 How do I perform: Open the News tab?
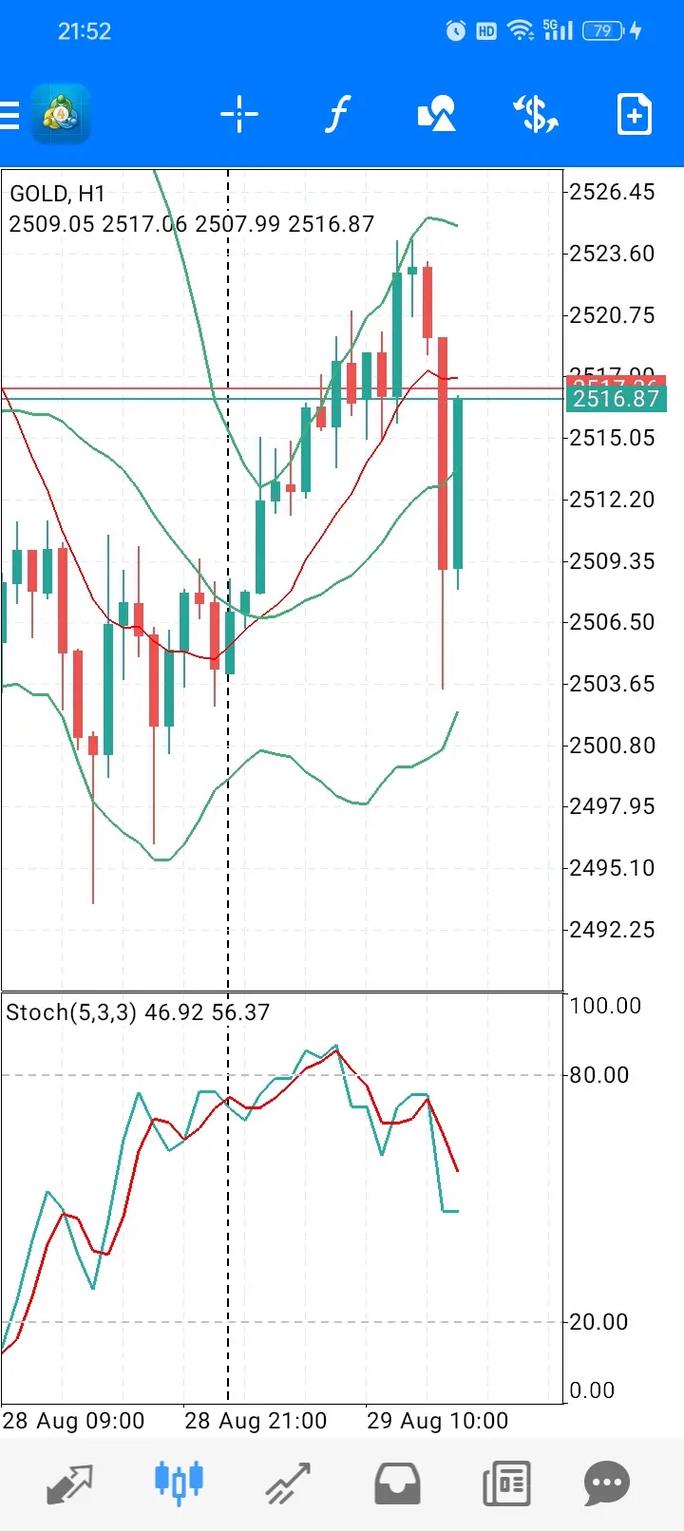(506, 1483)
